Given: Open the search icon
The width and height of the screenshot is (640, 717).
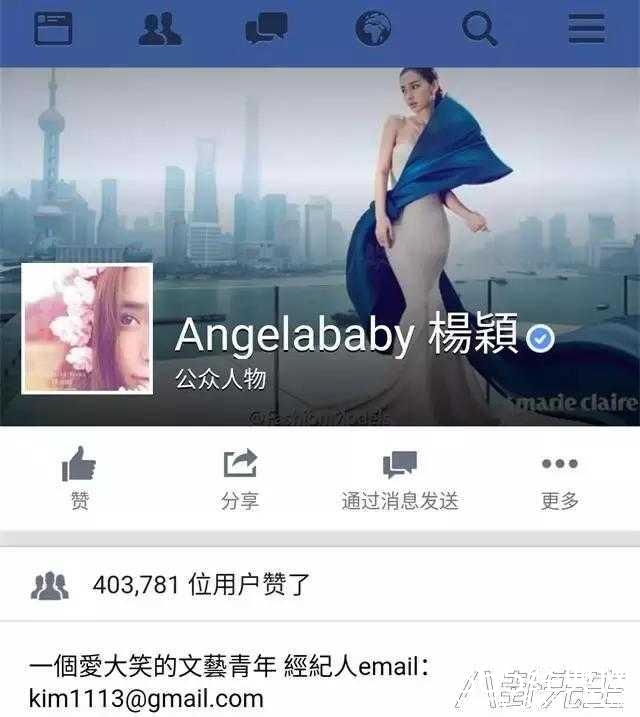Looking at the screenshot, I should click(x=479, y=28).
